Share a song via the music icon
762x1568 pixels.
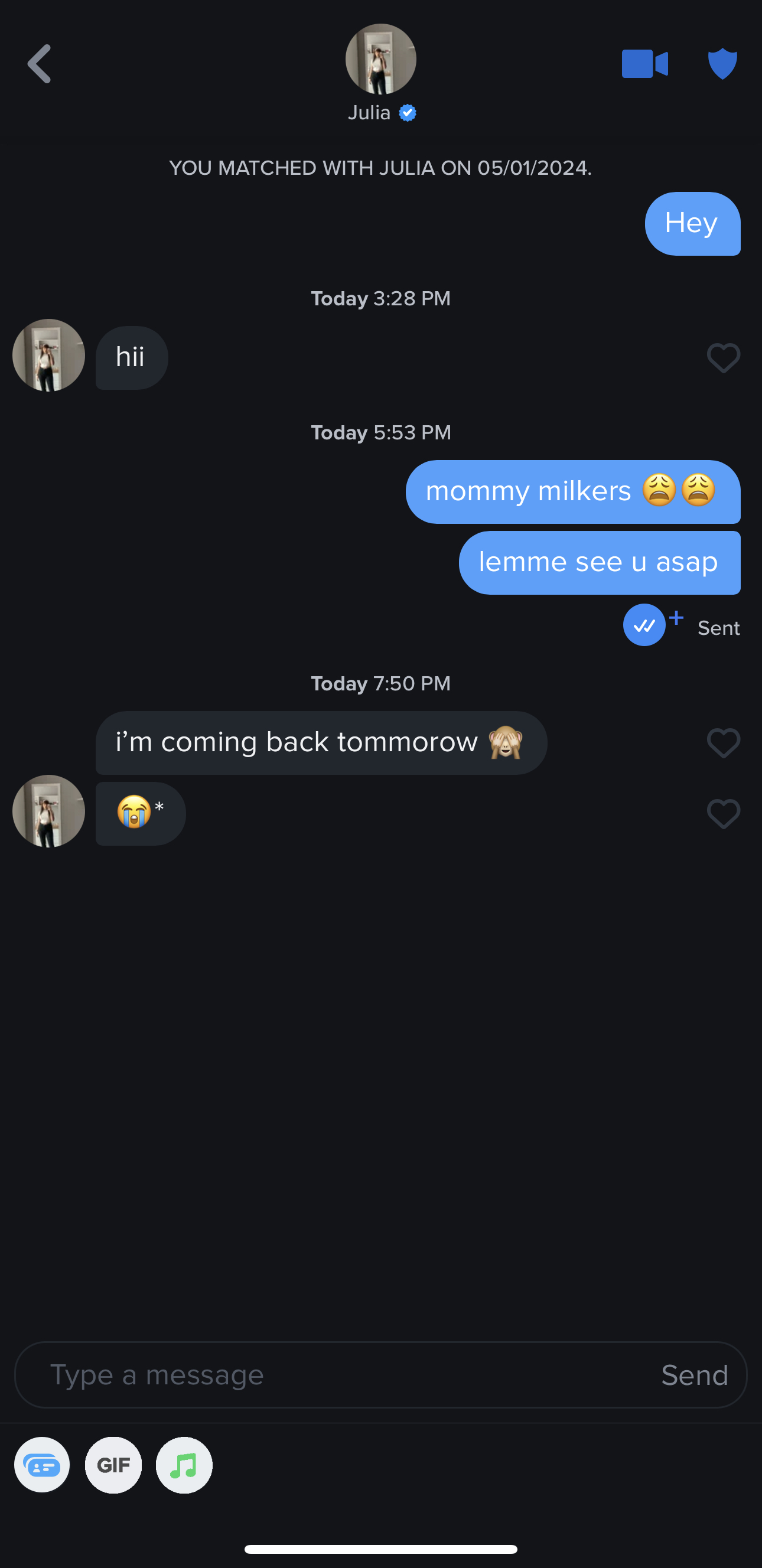pyautogui.click(x=184, y=1465)
